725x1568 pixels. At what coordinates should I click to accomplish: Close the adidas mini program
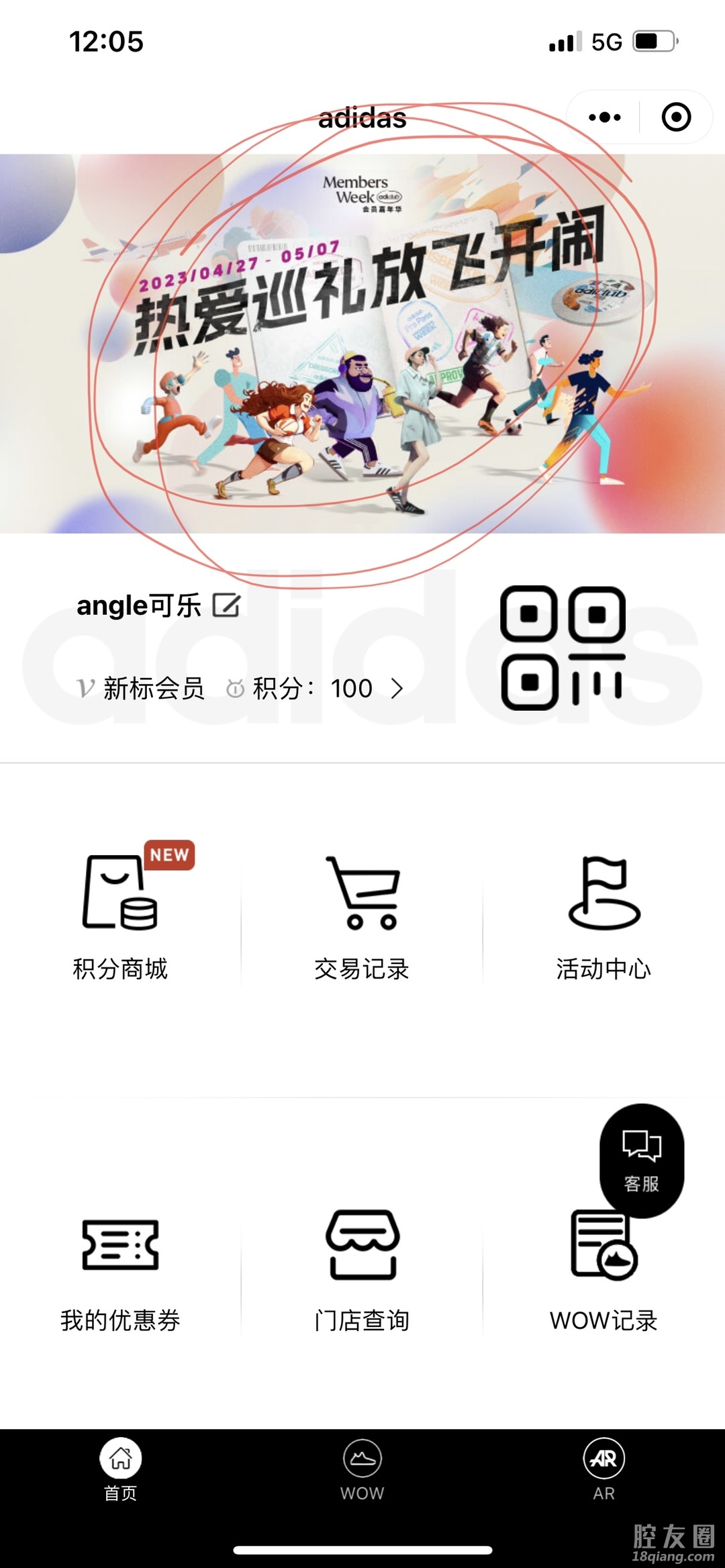tap(676, 117)
